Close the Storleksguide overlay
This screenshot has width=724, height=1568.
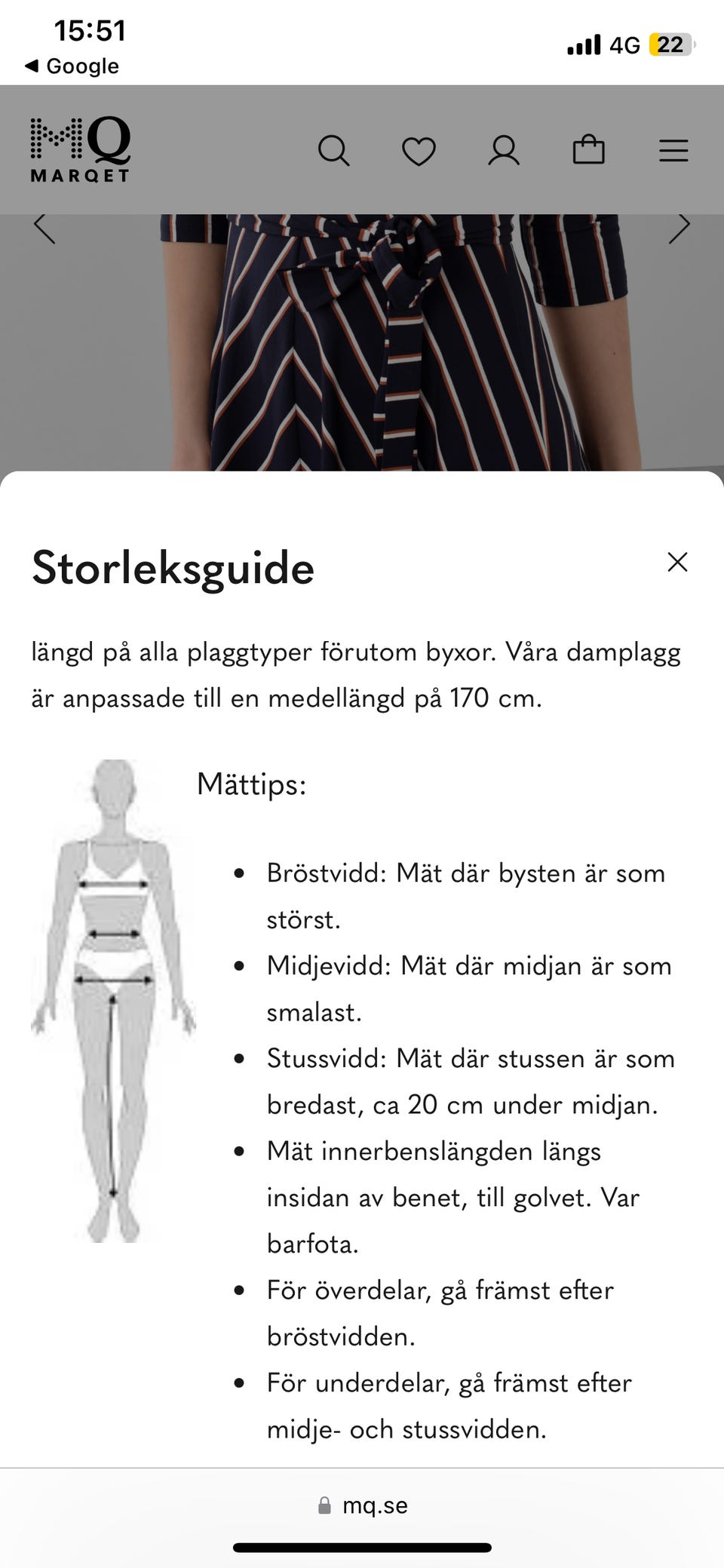pos(676,562)
